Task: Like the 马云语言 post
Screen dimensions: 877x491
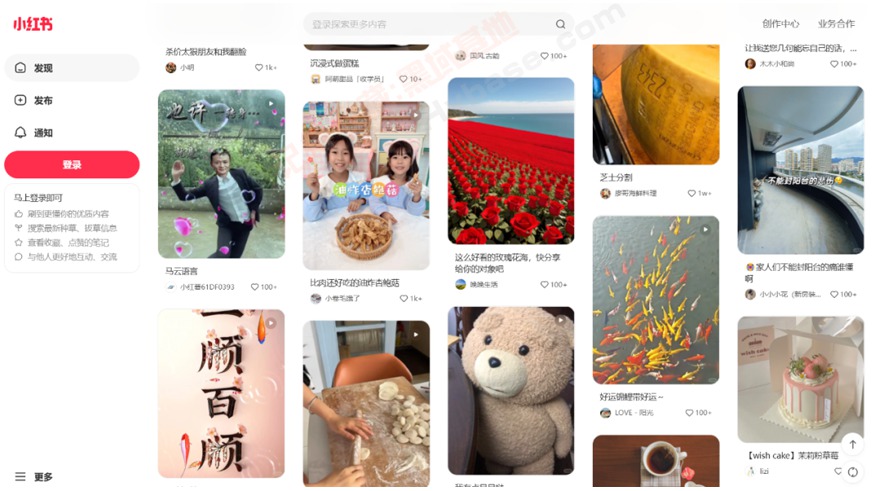Action: click(256, 287)
